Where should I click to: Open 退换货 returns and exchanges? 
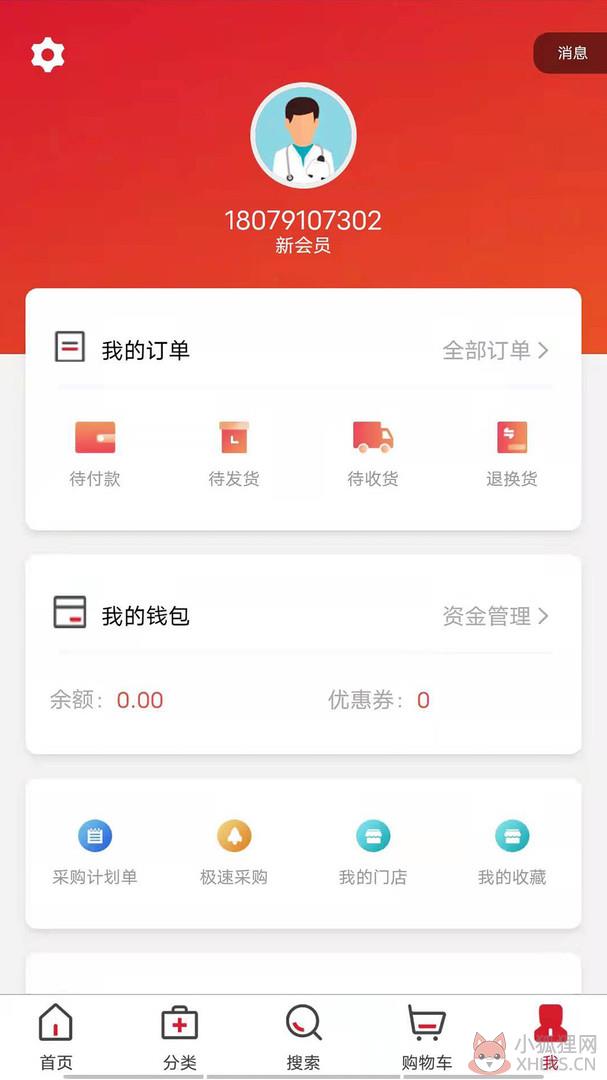pyautogui.click(x=512, y=454)
